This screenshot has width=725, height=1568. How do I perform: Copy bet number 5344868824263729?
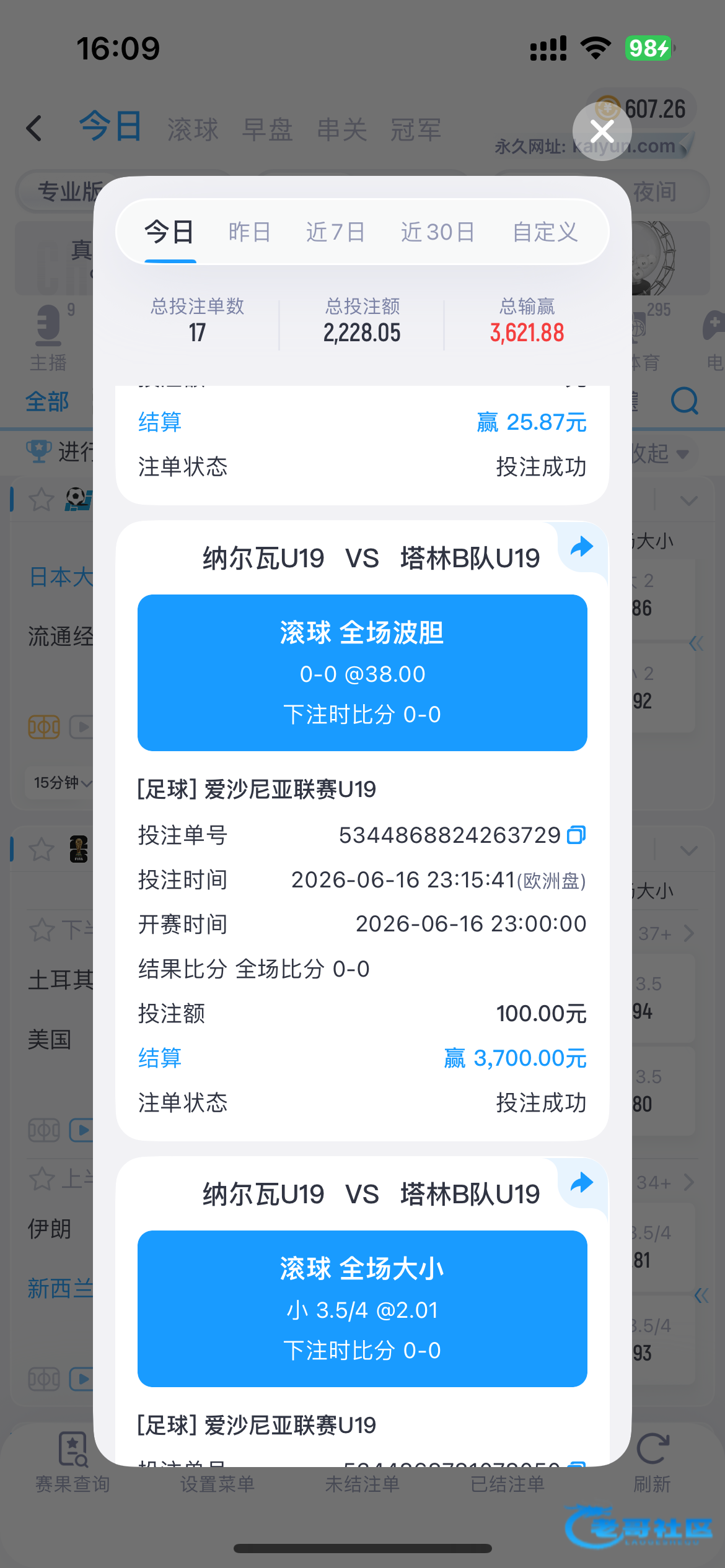[x=576, y=835]
